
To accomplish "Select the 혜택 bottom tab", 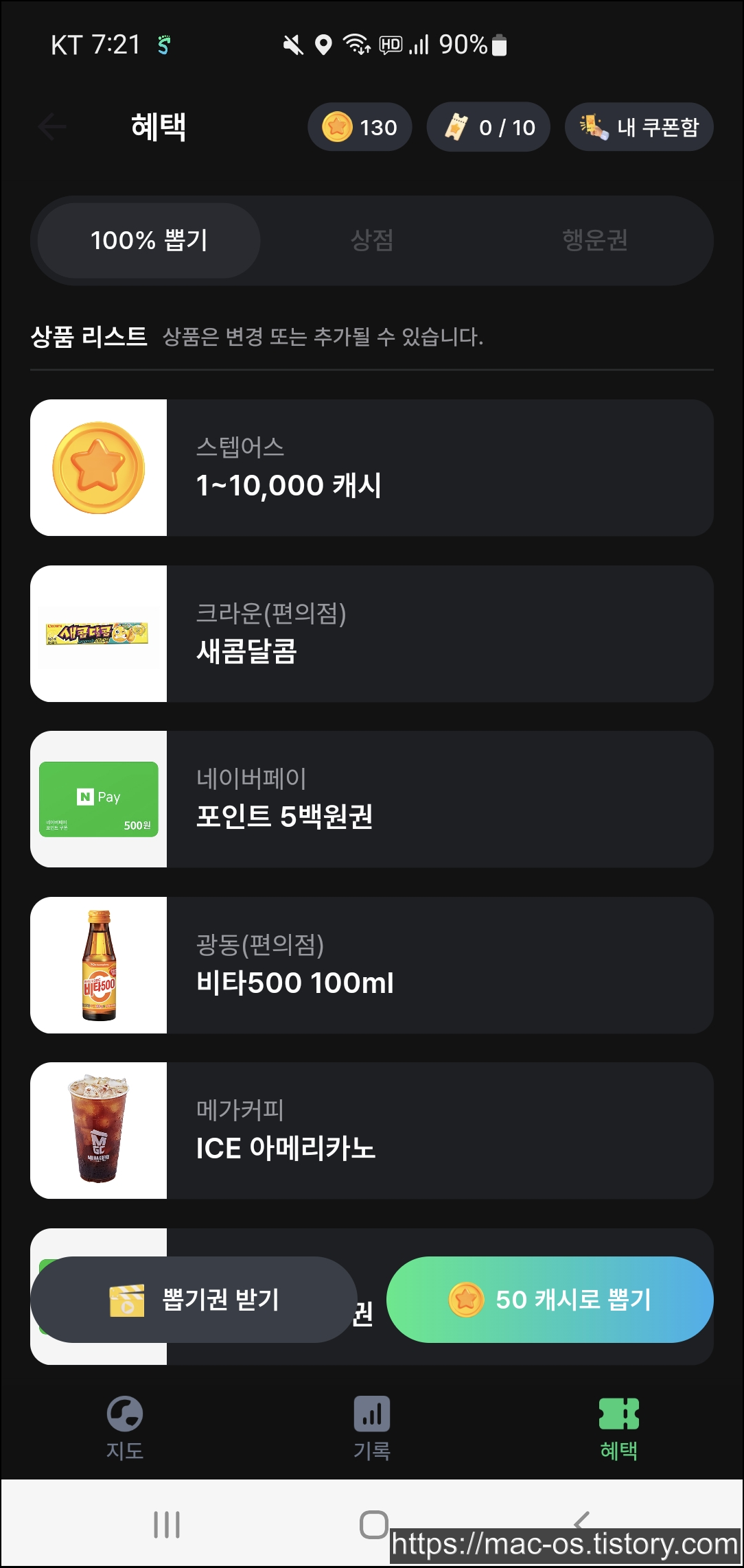I will pos(618,1427).
